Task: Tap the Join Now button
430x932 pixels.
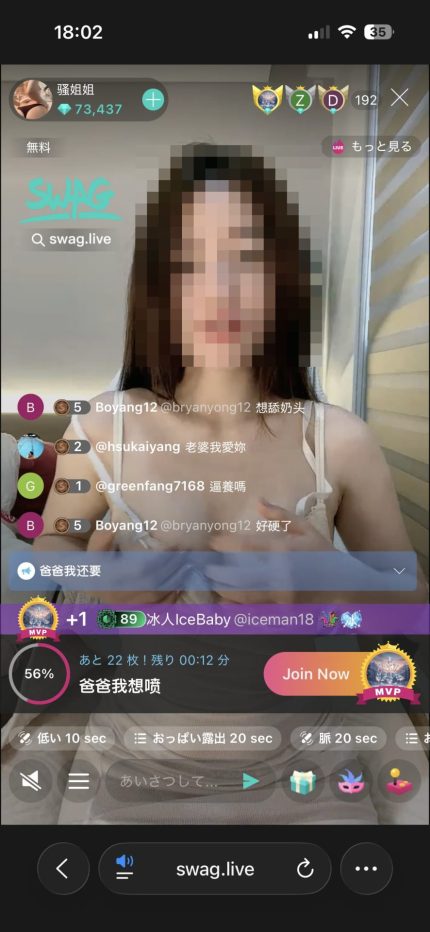Action: click(316, 674)
